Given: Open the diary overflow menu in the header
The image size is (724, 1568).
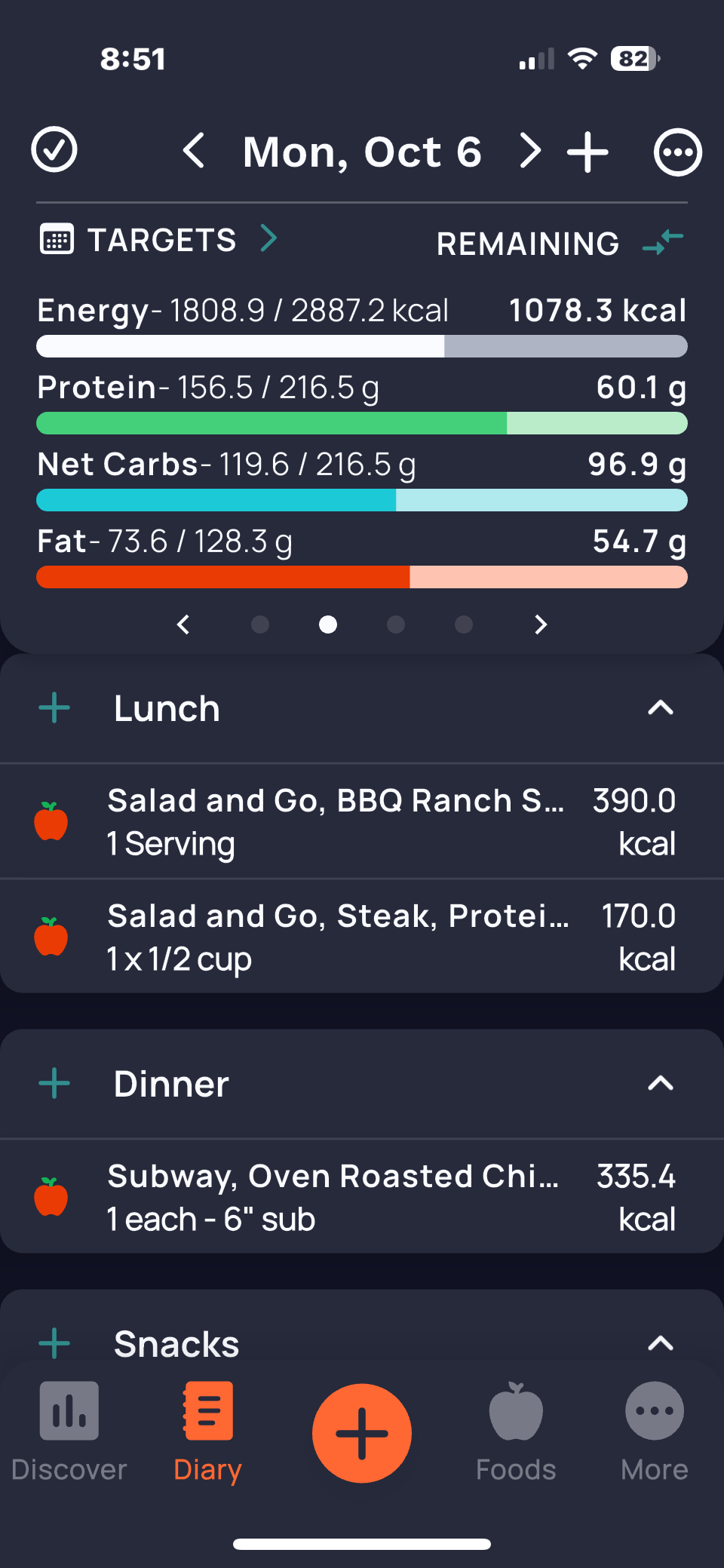Looking at the screenshot, I should click(x=677, y=152).
